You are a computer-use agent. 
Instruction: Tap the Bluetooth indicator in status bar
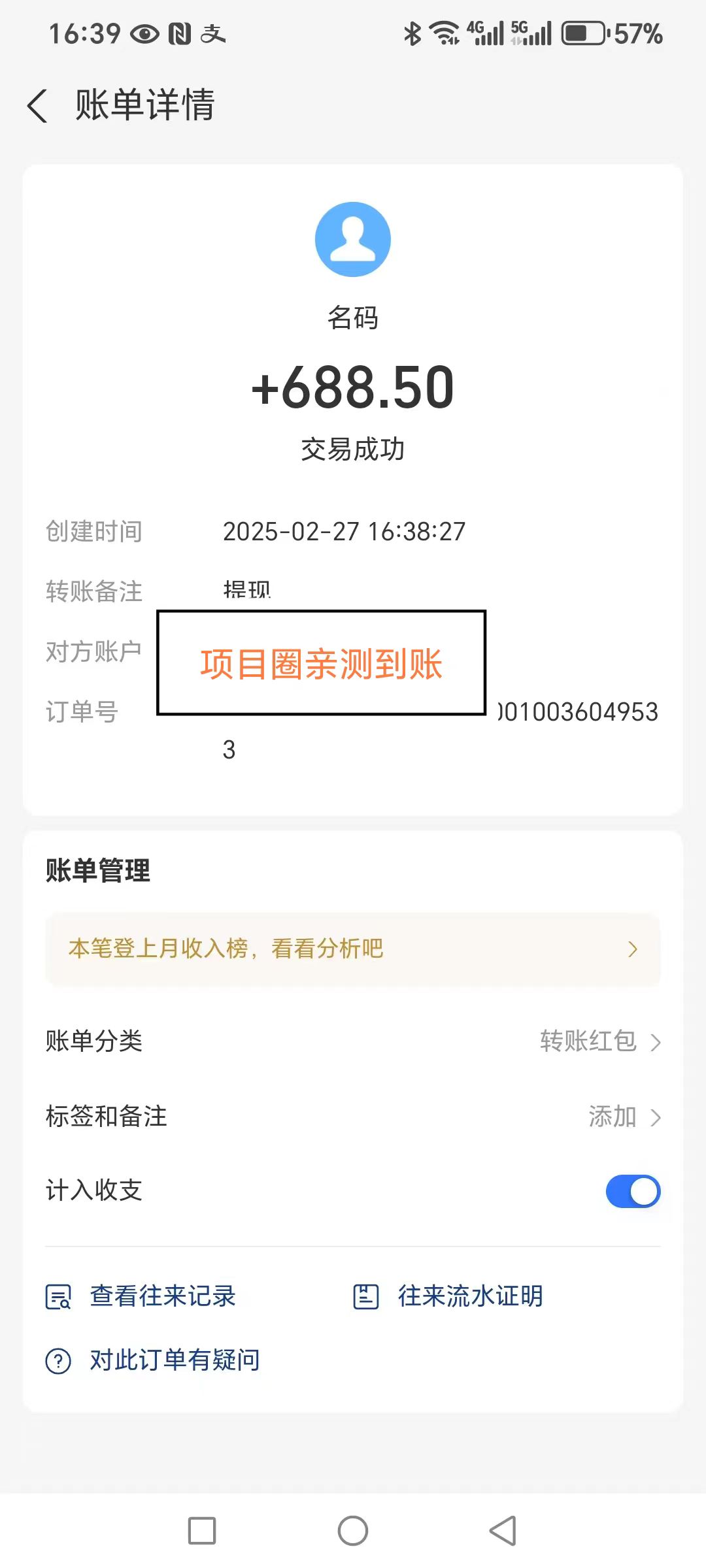412,31
